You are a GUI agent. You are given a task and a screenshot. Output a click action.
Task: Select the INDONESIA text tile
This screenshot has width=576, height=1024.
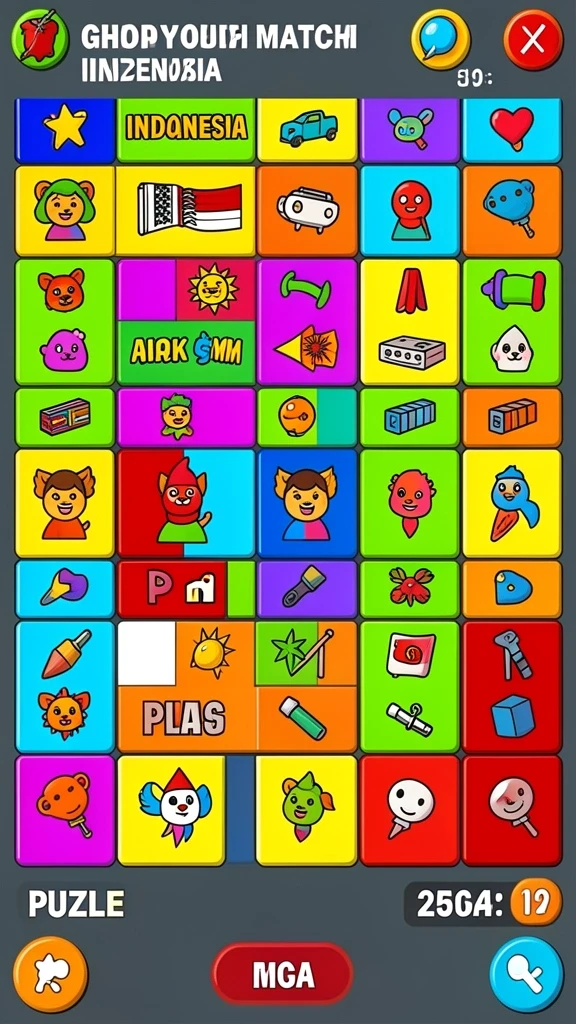pos(186,129)
